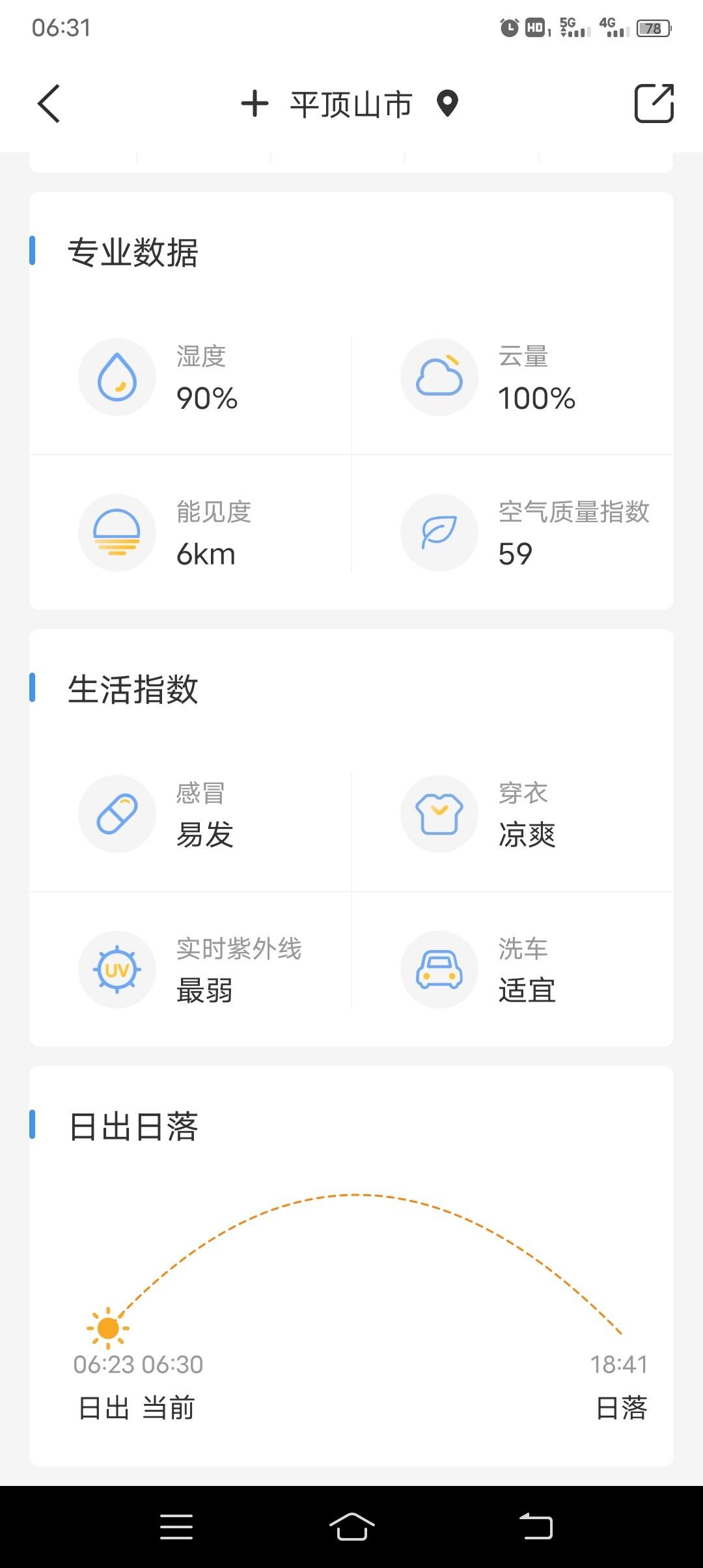Tap the system home button
This screenshot has width=703, height=1568.
tap(351, 1527)
